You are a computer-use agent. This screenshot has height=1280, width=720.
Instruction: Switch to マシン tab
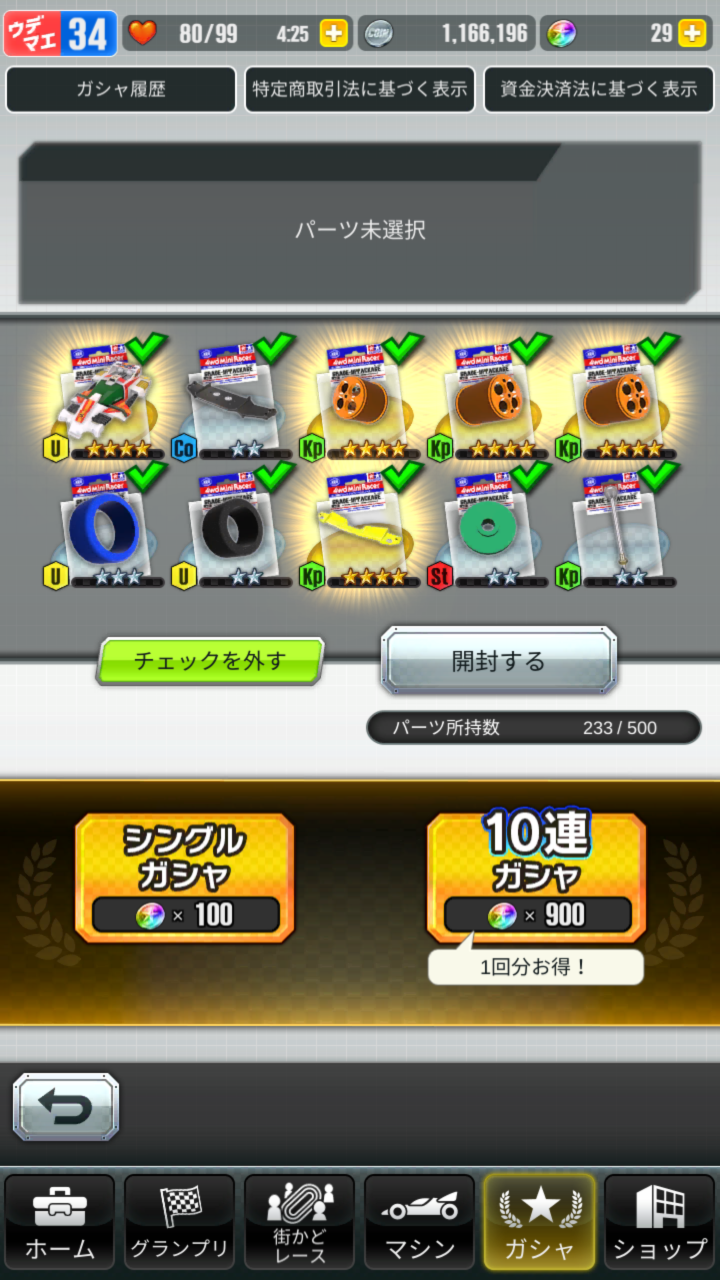[420, 1222]
